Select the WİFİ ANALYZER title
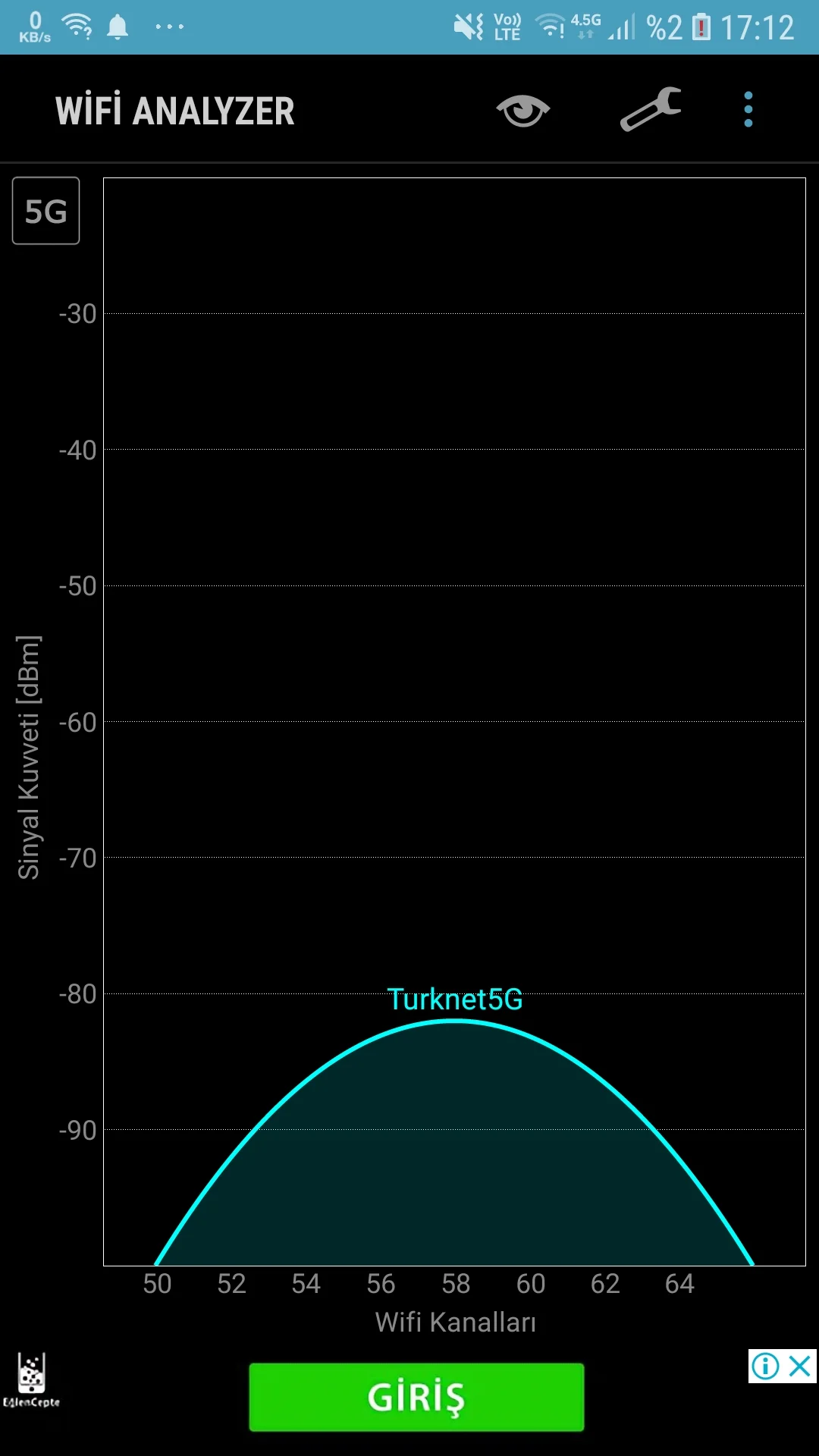This screenshot has width=819, height=1456. pos(175,110)
